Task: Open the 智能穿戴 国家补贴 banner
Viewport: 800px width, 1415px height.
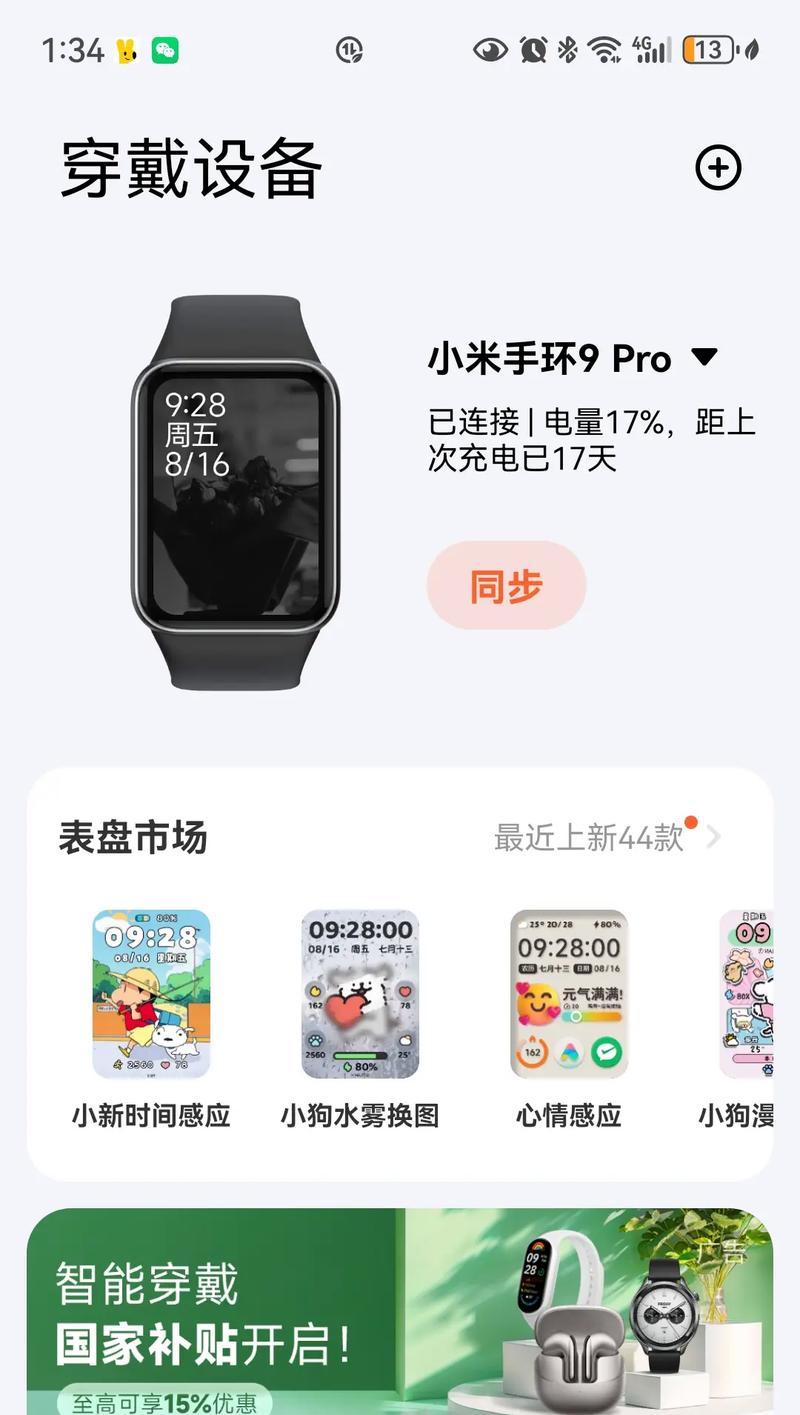Action: click(x=400, y=1310)
